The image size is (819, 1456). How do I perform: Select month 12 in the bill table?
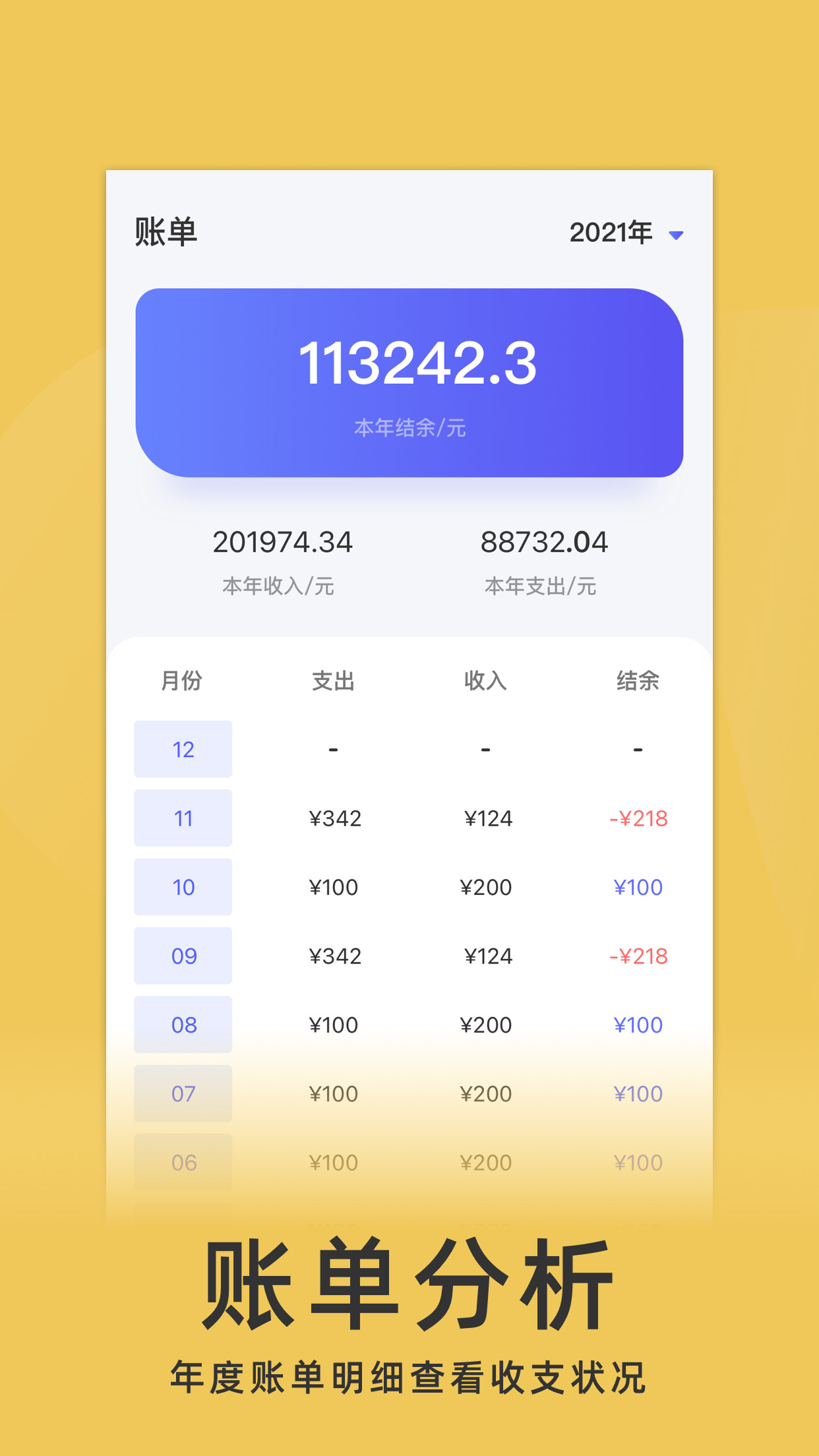[183, 749]
